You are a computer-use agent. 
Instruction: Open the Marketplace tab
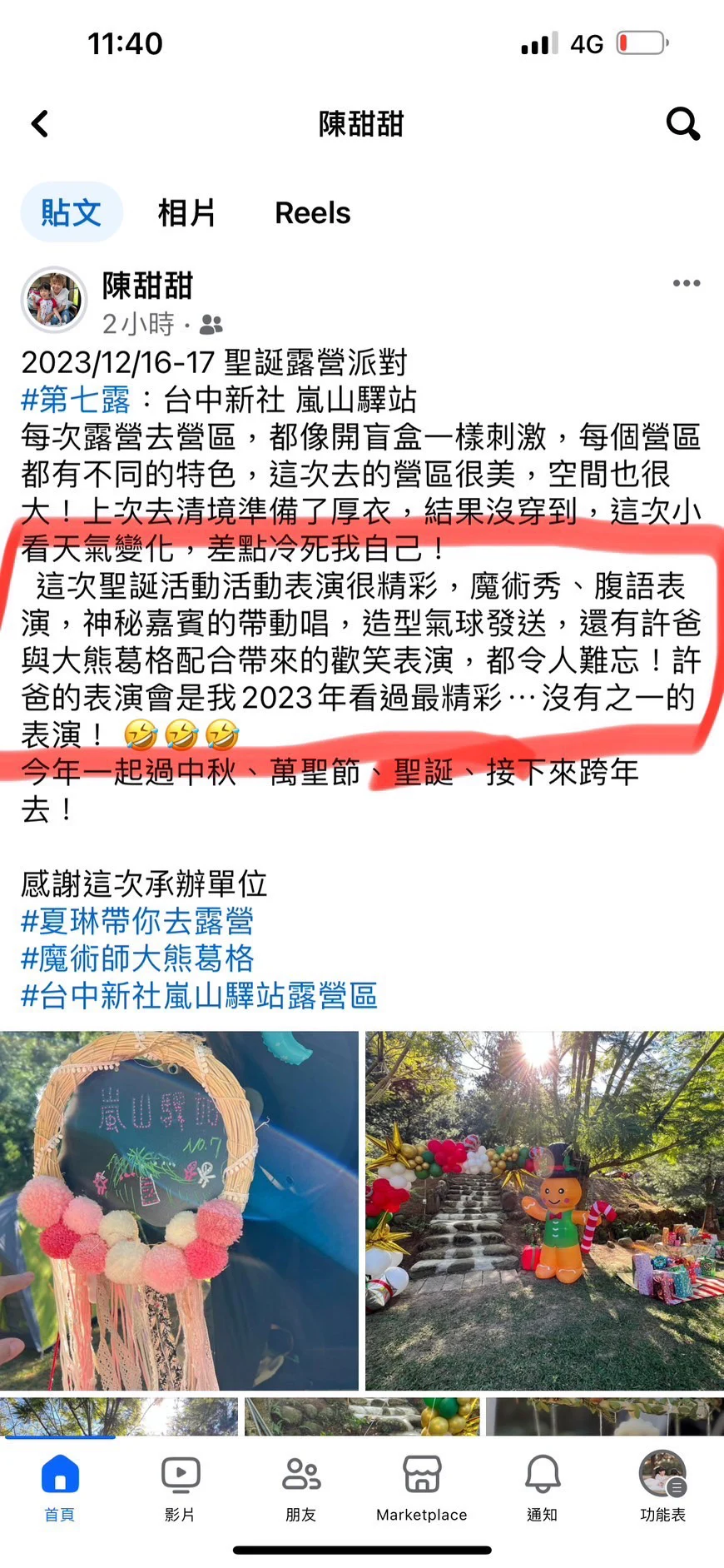coord(422,1488)
